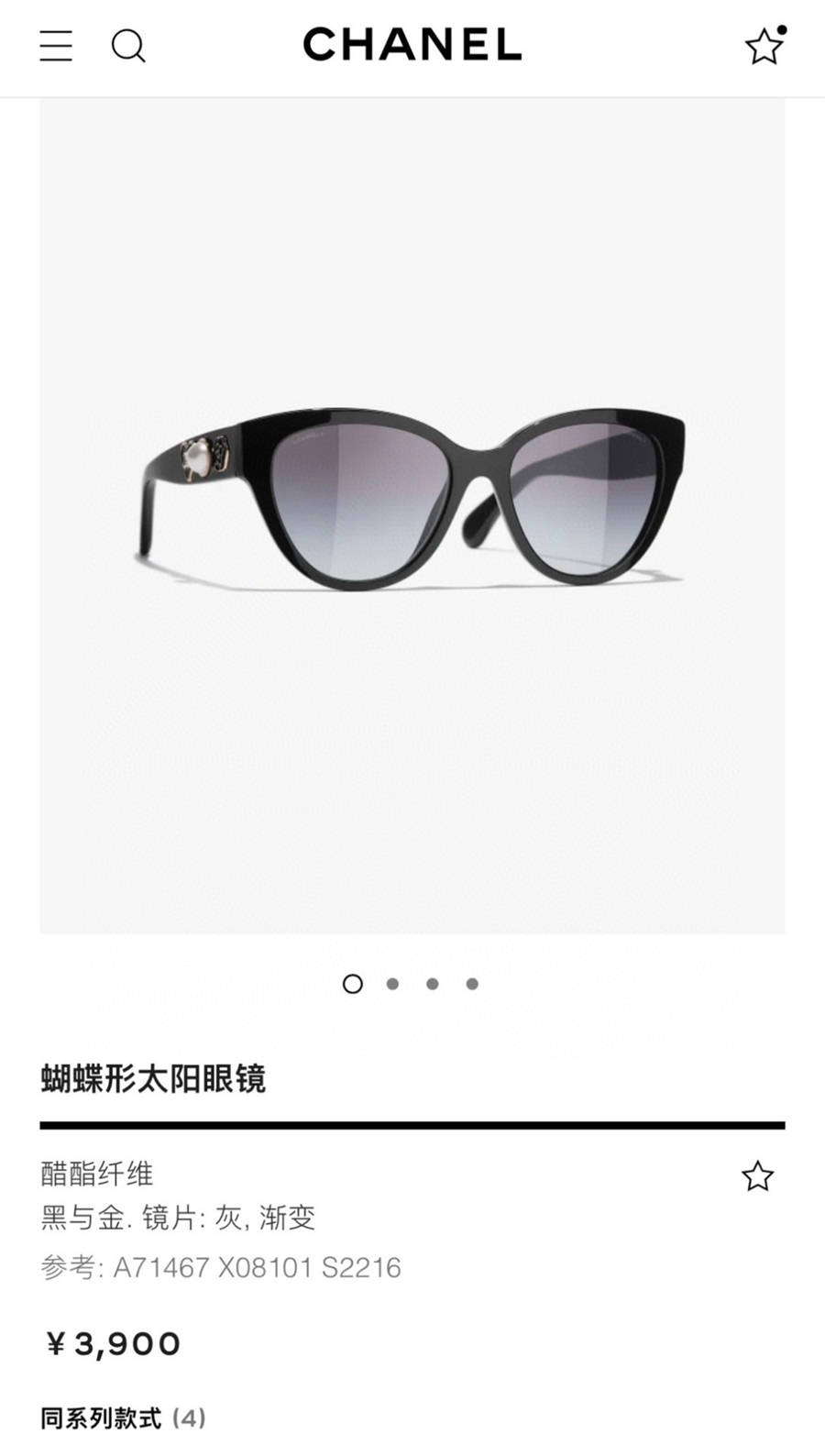The image size is (825, 1456).
Task: Add the butterfly sunglasses to favorites
Action: click(x=757, y=1176)
